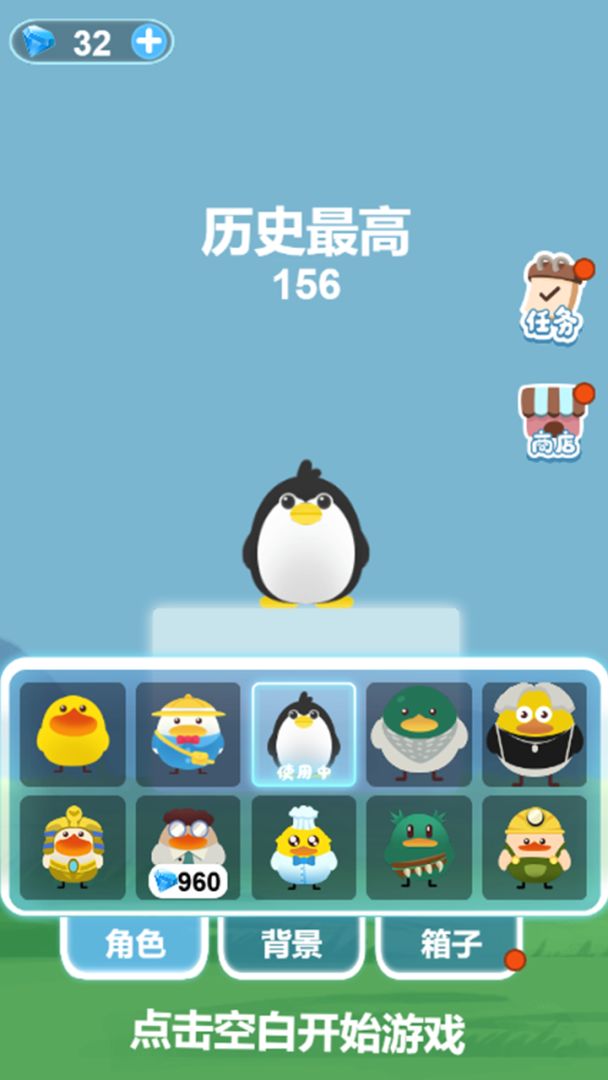Image resolution: width=608 pixels, height=1080 pixels.
Task: Select the miner duck with helmet lamp
Action: (534, 848)
